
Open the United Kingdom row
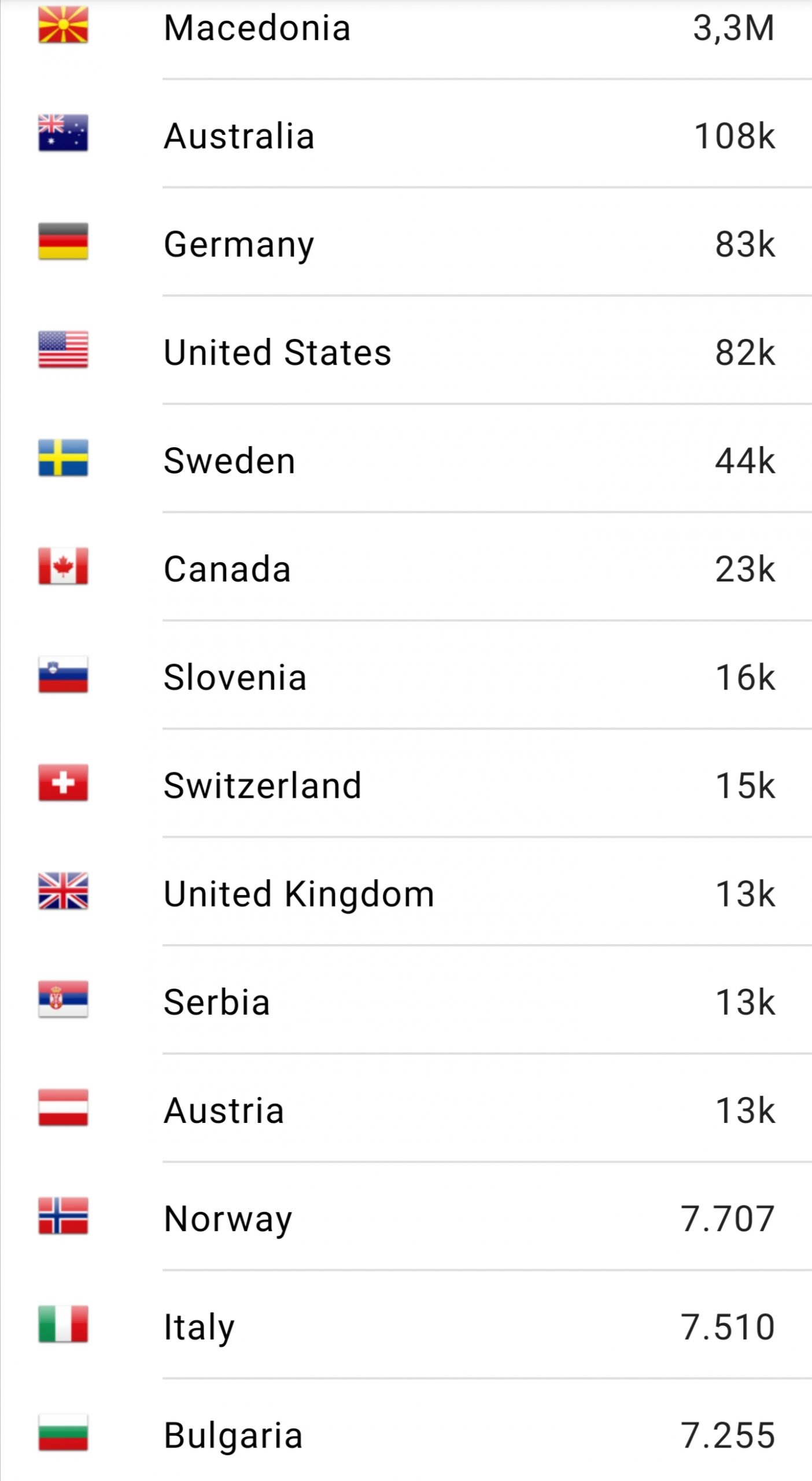[406, 891]
